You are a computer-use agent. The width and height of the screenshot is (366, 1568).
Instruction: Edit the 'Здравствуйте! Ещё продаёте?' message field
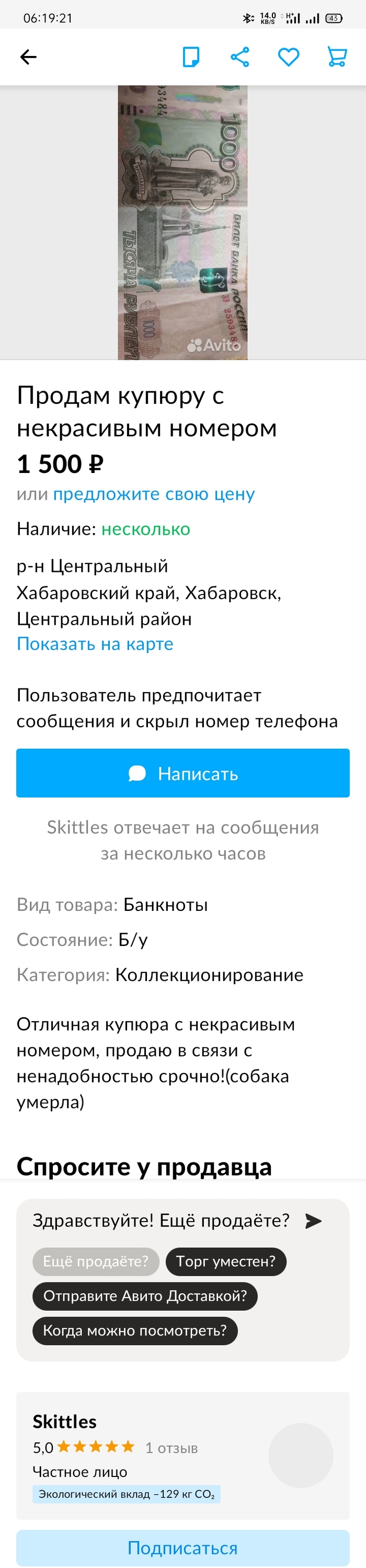(161, 1221)
